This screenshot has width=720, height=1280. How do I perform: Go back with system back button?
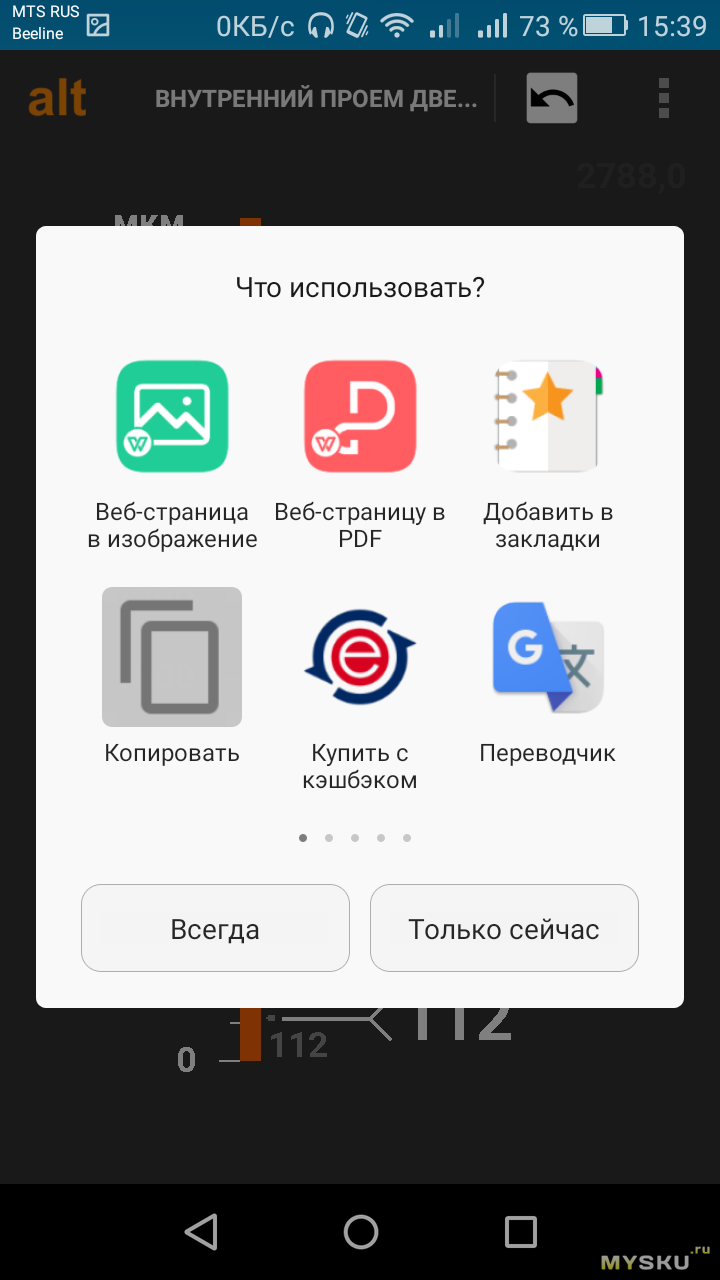coord(202,1232)
